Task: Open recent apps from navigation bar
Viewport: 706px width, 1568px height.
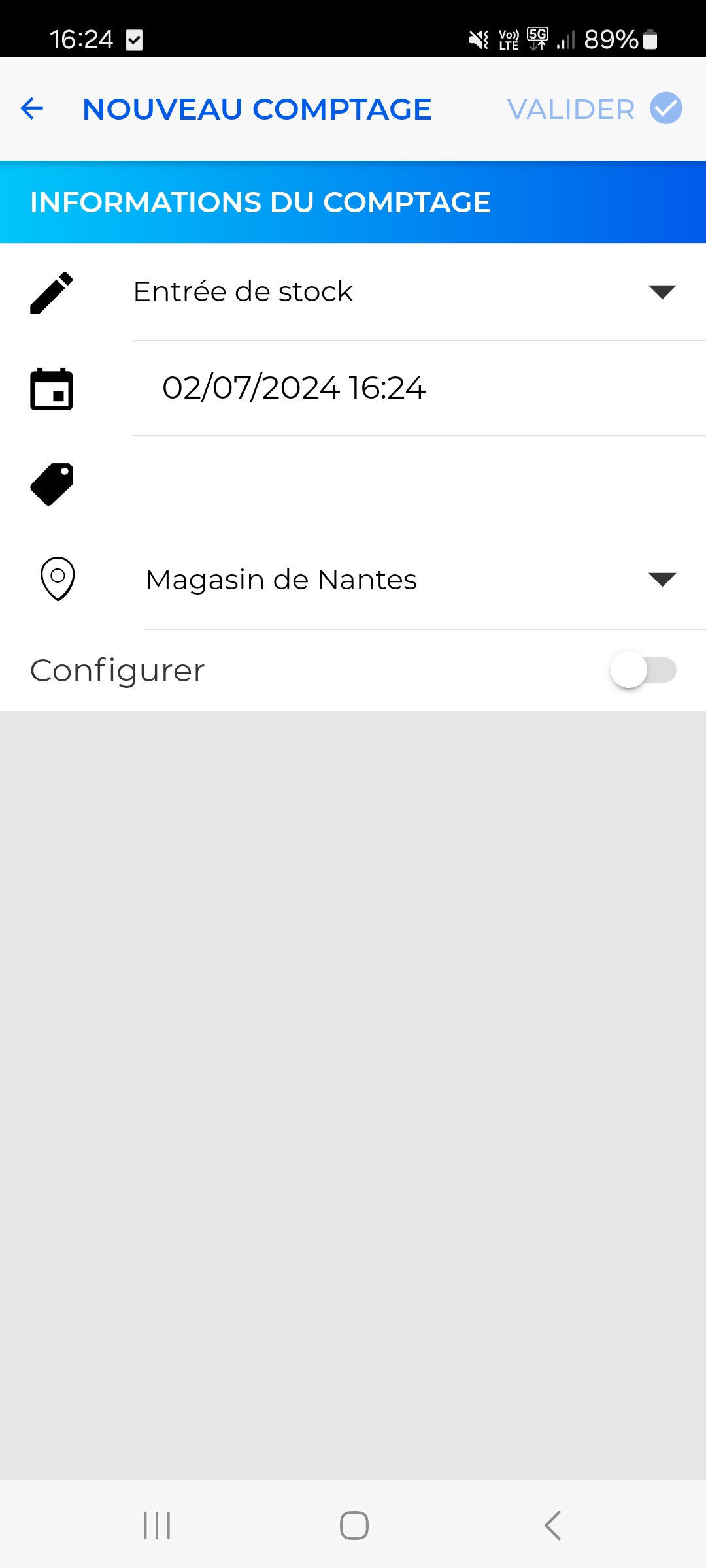Action: point(157,1526)
